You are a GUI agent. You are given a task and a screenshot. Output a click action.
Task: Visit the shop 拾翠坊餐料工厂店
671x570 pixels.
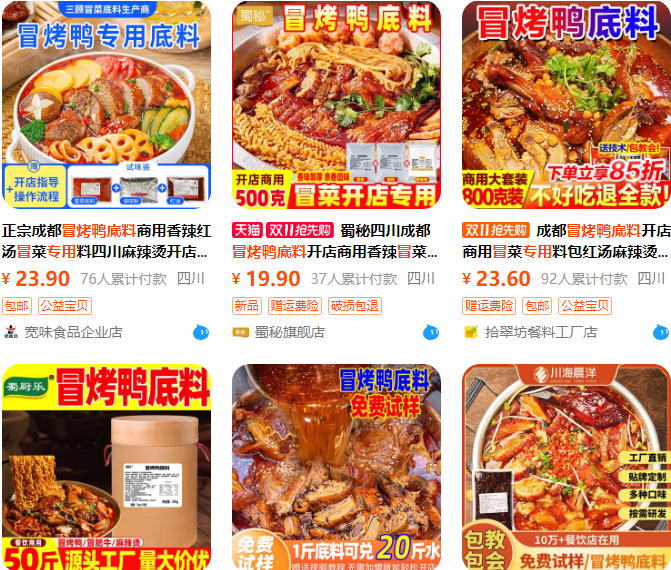[540, 332]
